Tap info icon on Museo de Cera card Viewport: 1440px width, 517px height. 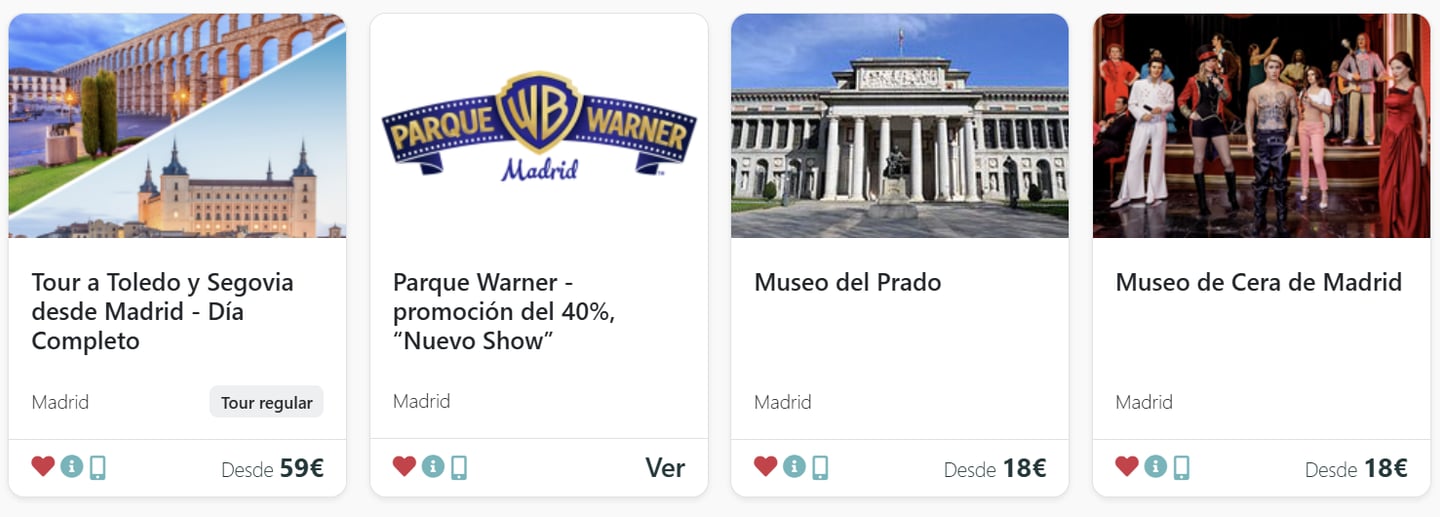point(1155,466)
